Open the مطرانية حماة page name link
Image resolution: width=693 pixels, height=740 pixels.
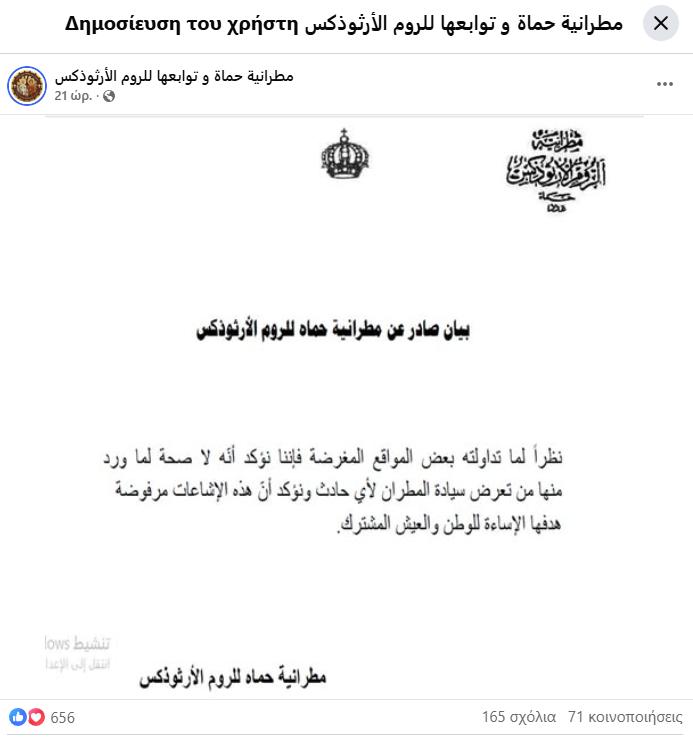(x=174, y=77)
